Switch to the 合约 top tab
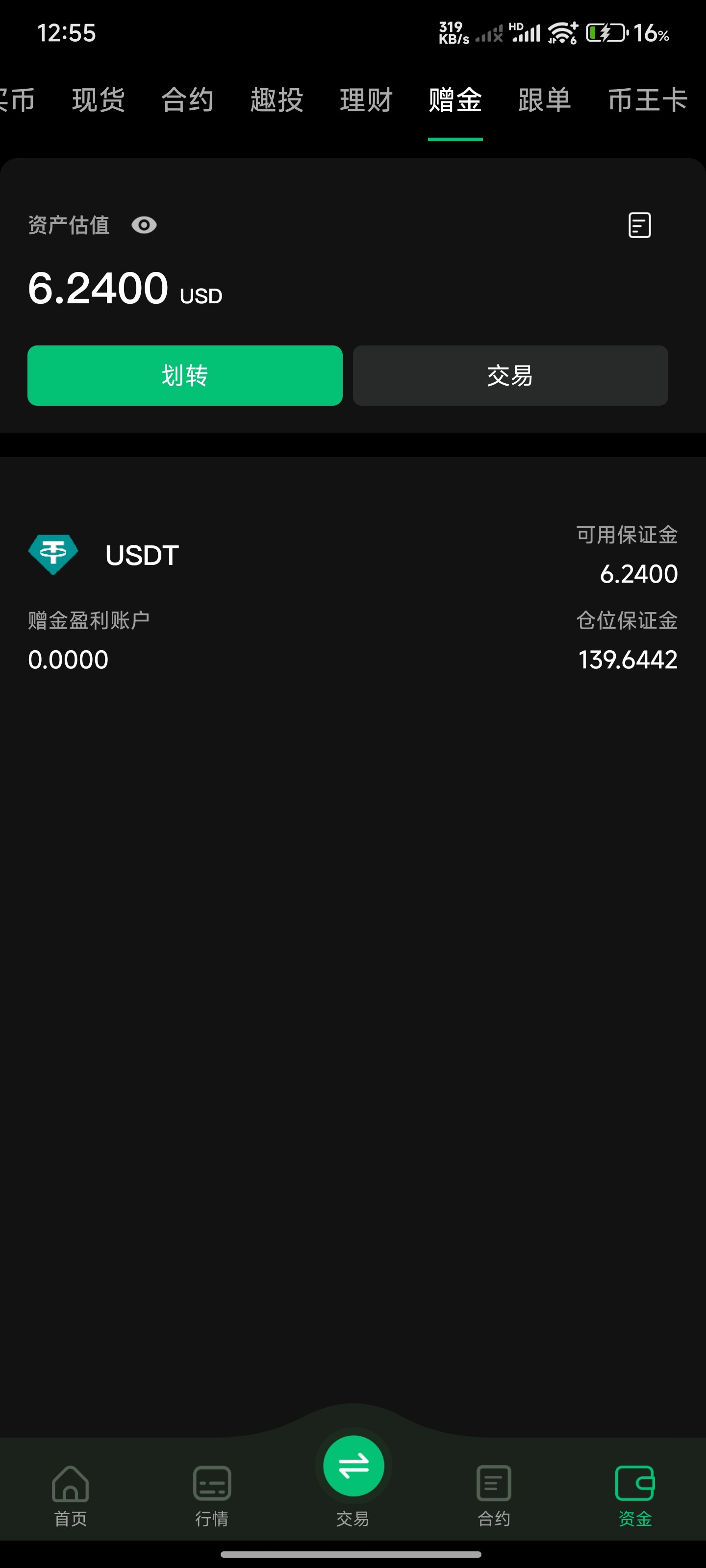The image size is (706, 1568). (x=188, y=100)
